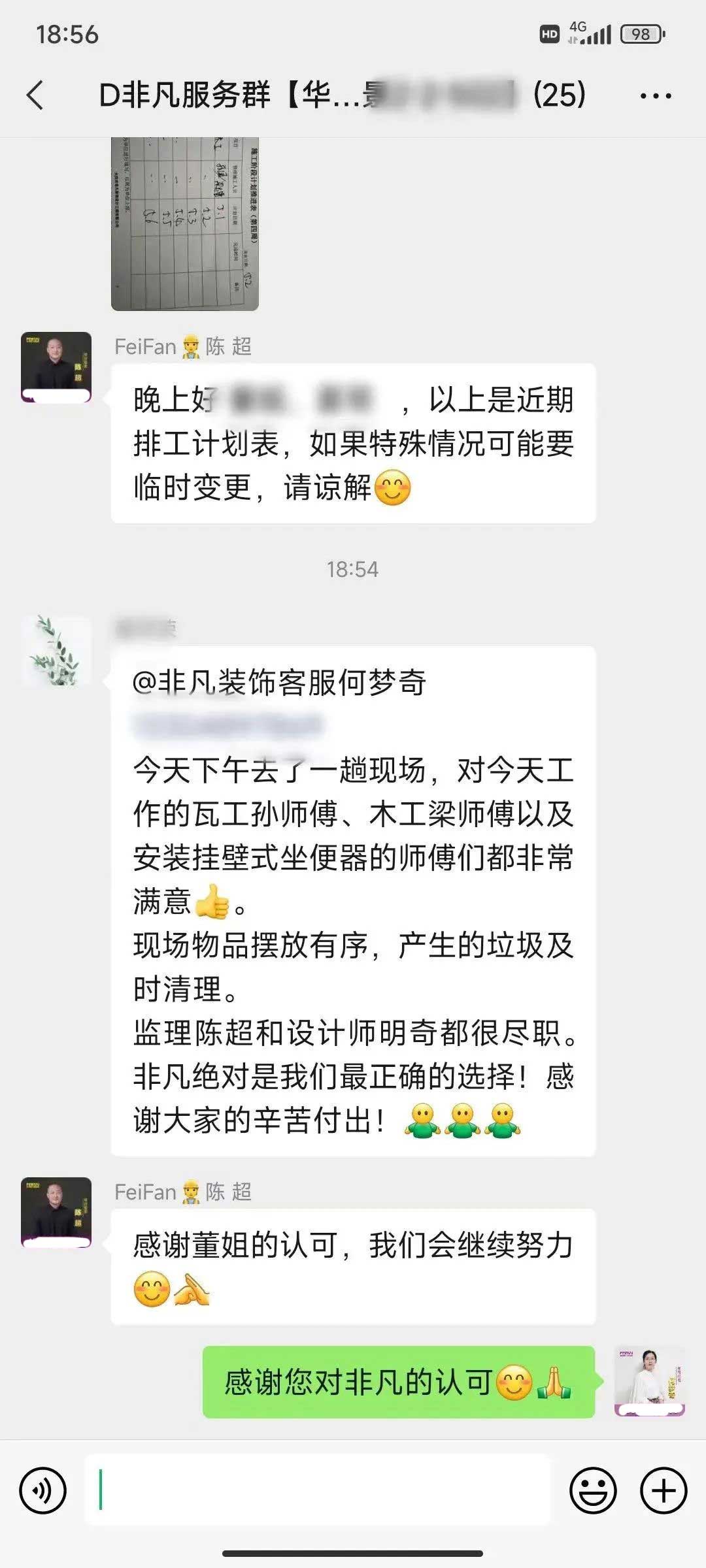The image size is (706, 1568).
Task: Focus the message text field
Action: pos(318,1490)
